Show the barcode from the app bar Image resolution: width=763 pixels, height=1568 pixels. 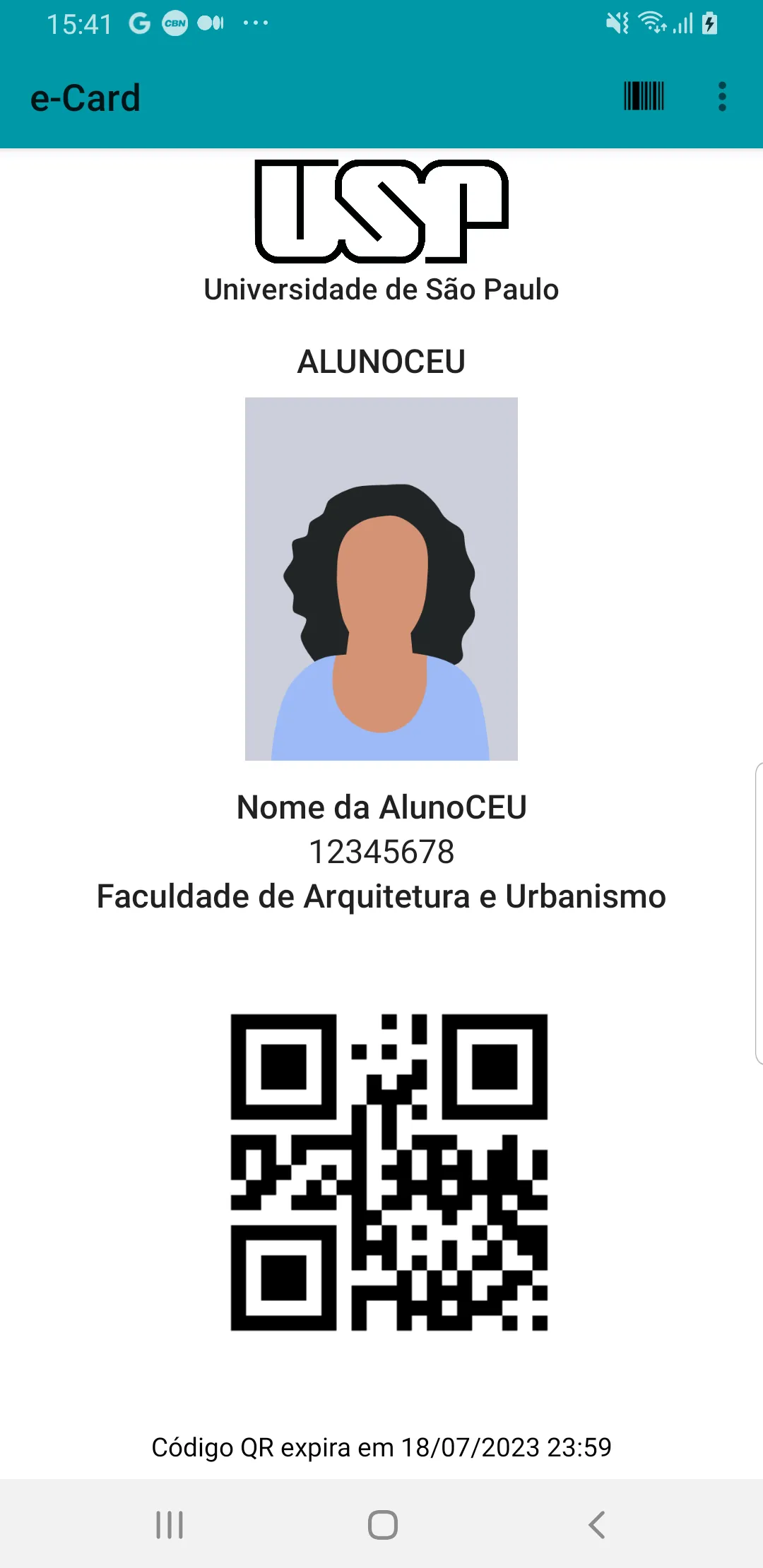pyautogui.click(x=644, y=96)
